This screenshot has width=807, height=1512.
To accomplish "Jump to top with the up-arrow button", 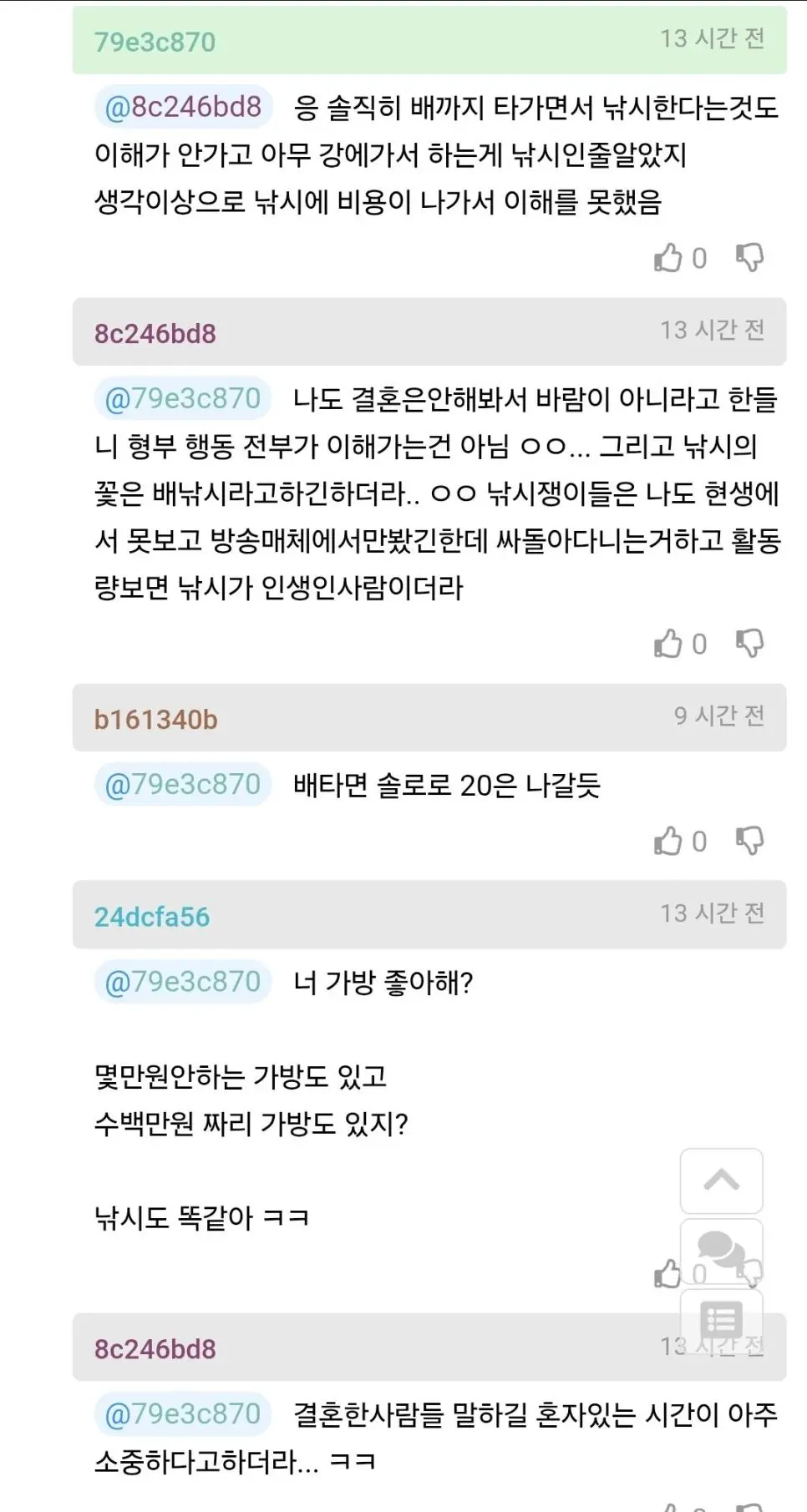I will [721, 1180].
